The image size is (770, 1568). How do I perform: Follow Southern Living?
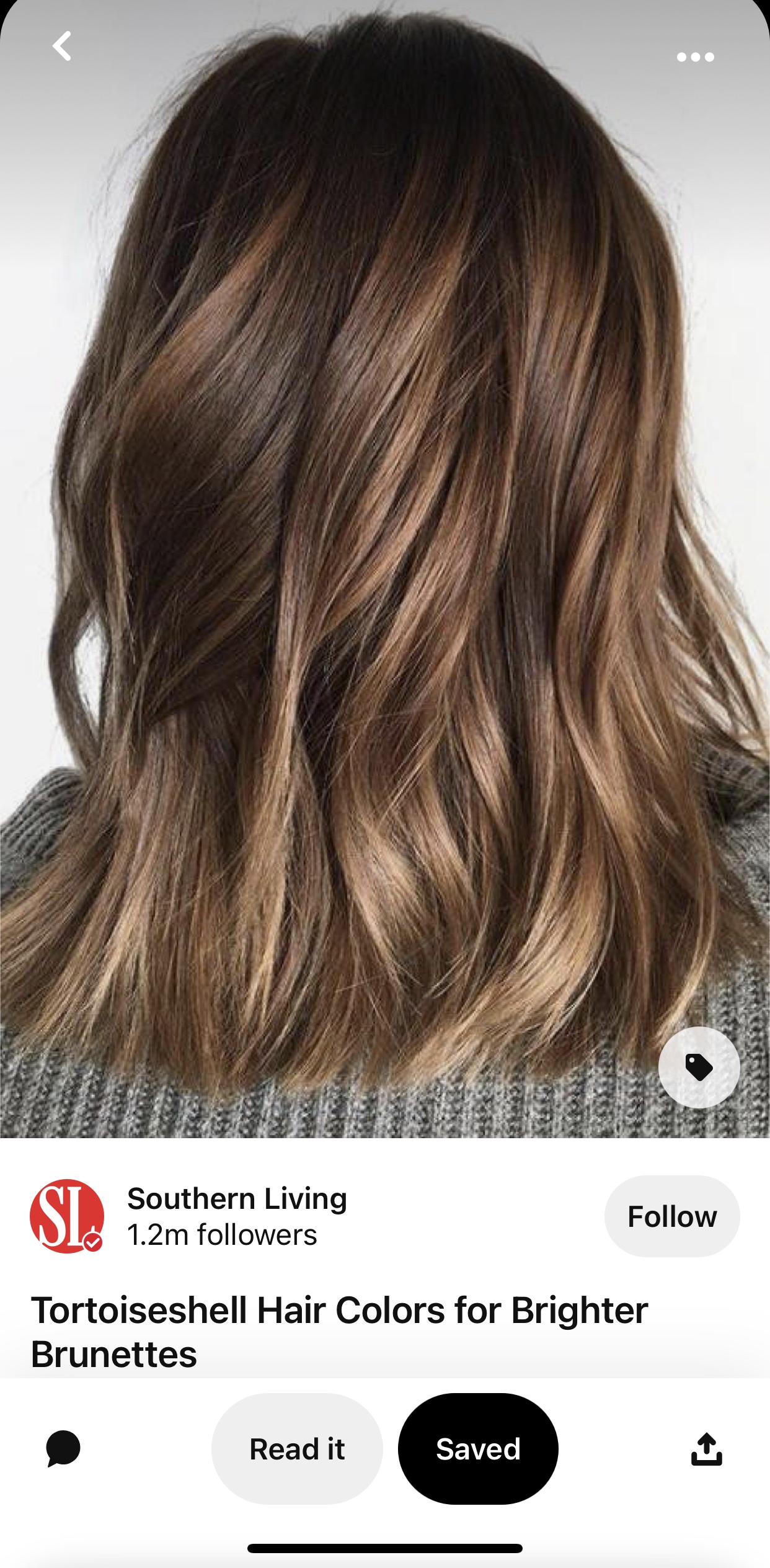pyautogui.click(x=672, y=1216)
